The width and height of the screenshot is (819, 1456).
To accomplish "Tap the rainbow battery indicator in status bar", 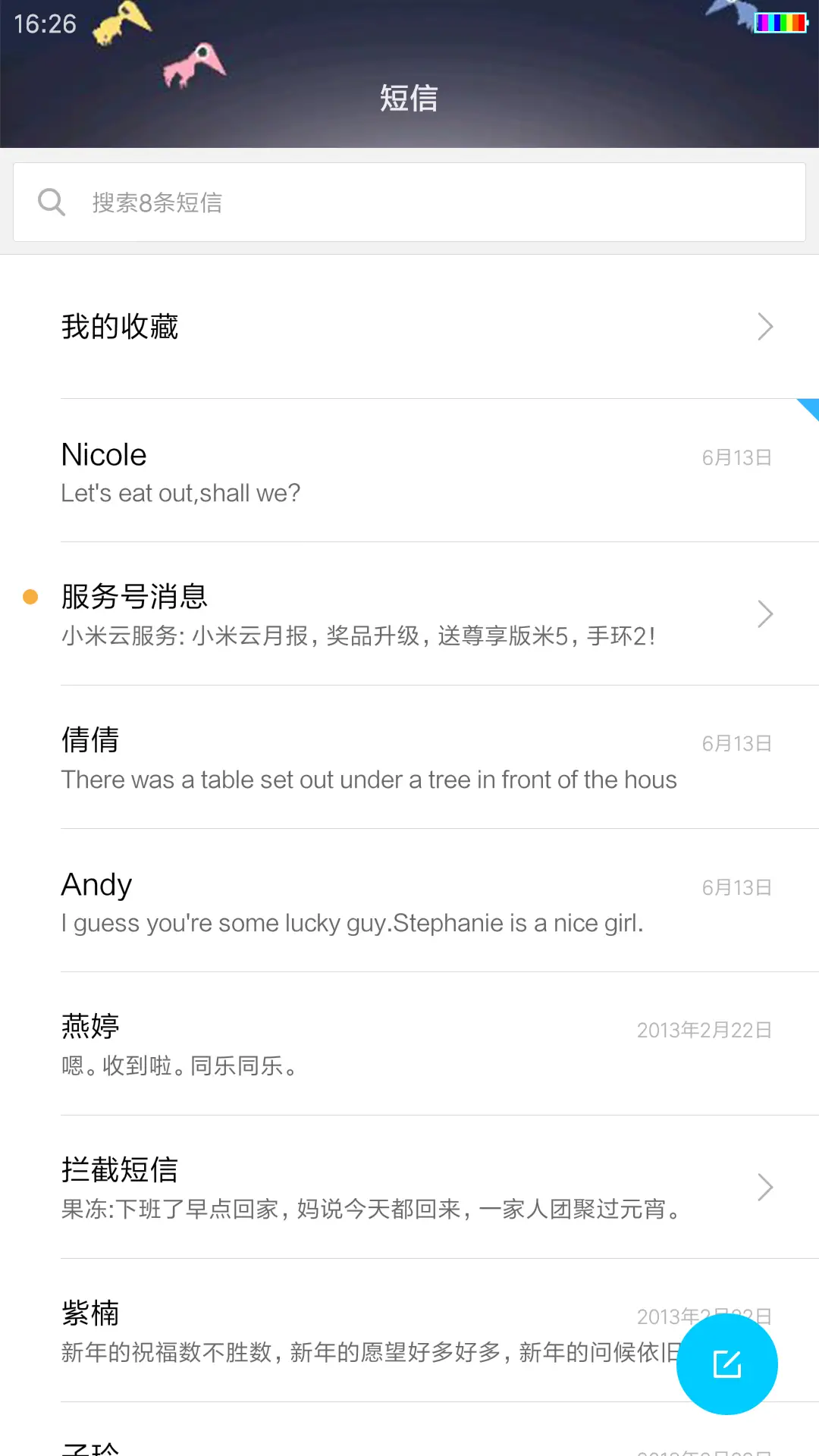I will click(782, 22).
